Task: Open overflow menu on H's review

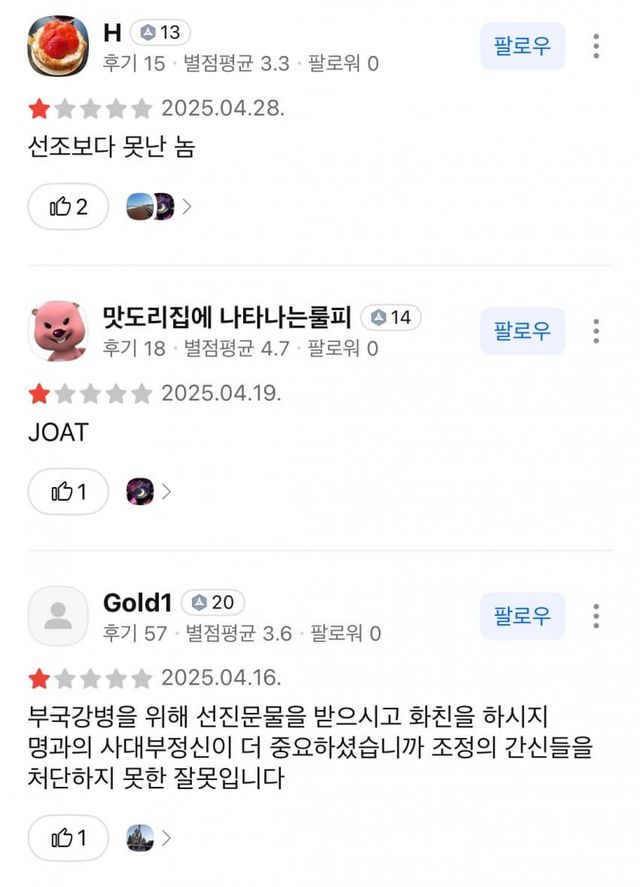Action: tap(596, 46)
